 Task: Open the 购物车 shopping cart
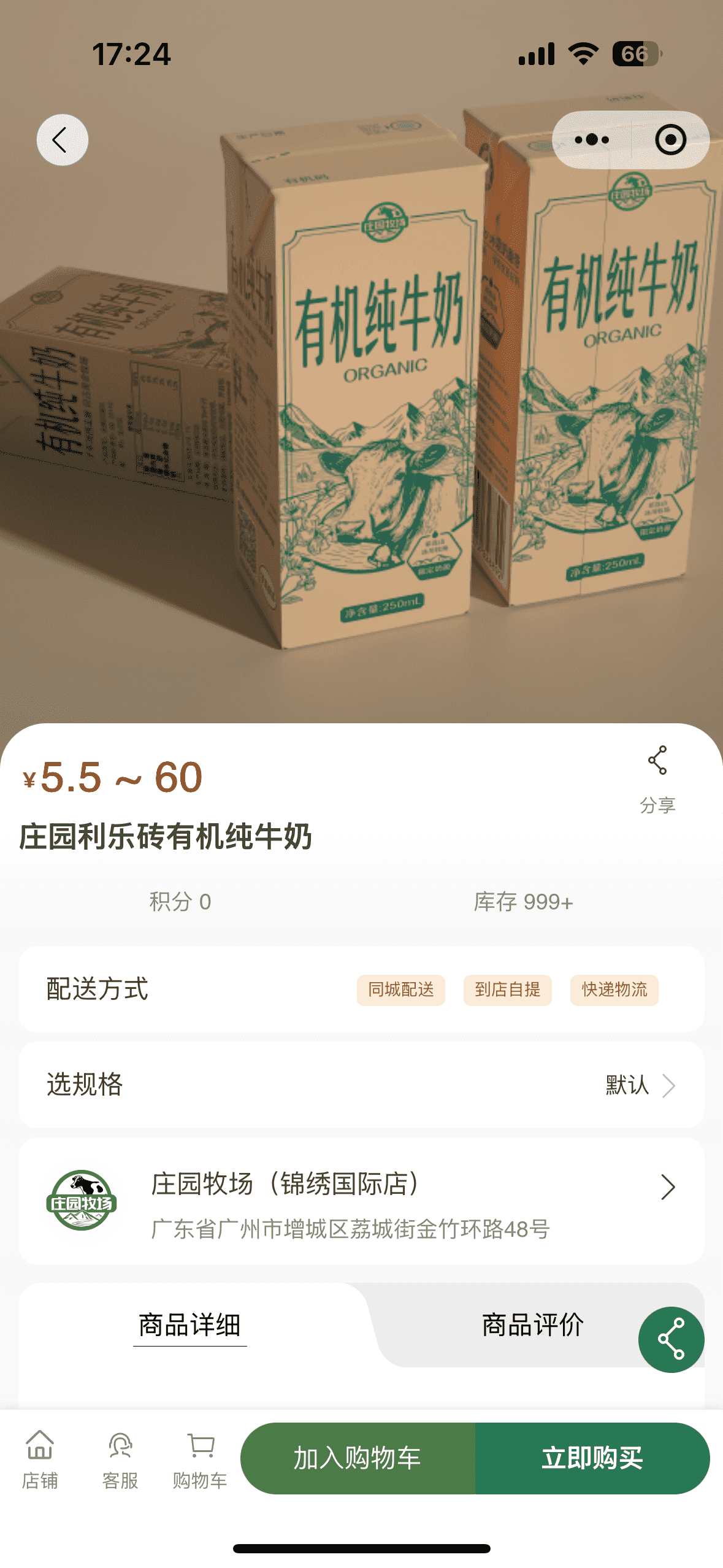click(200, 1459)
